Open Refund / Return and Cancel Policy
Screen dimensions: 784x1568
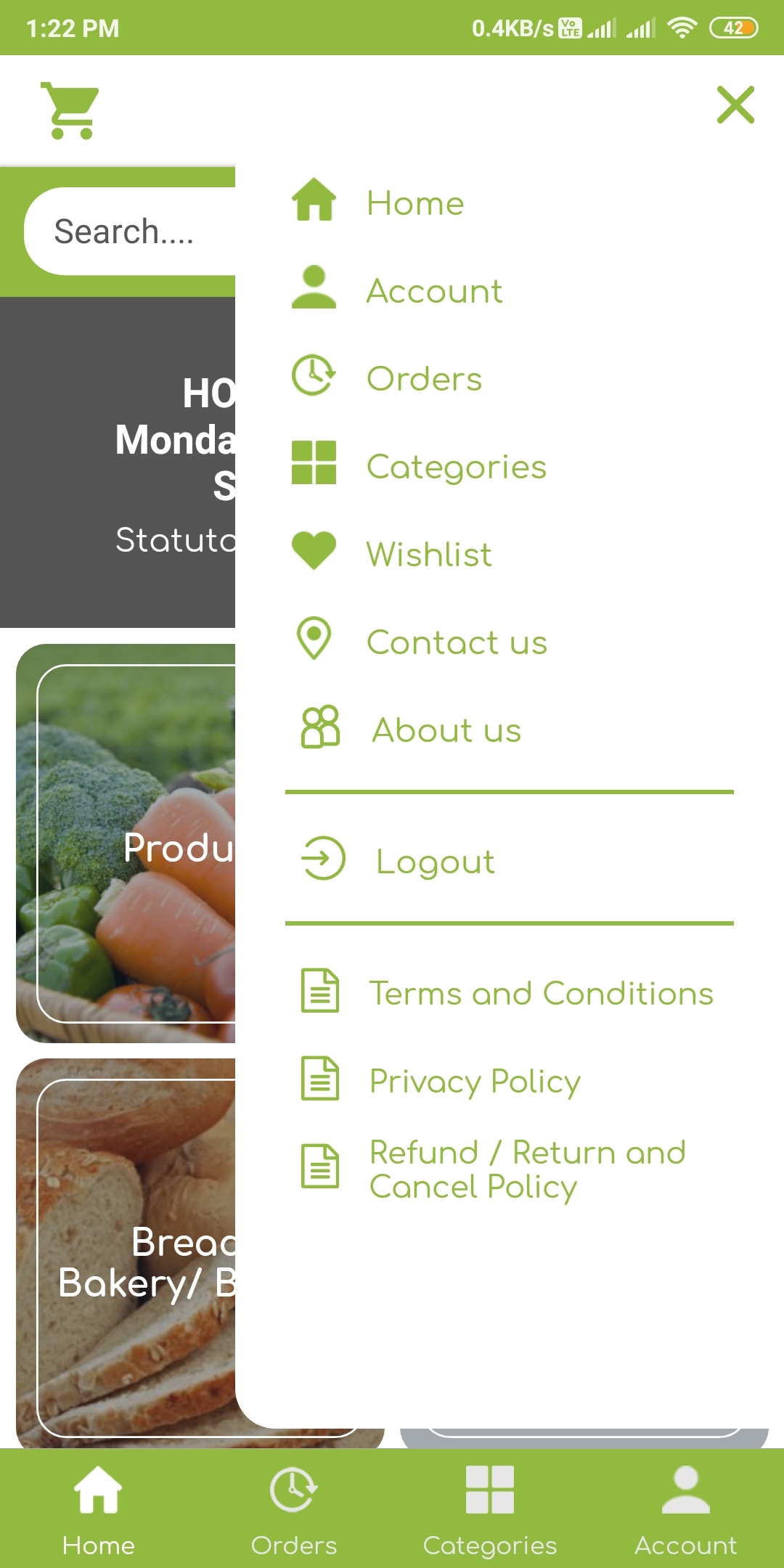(527, 1169)
